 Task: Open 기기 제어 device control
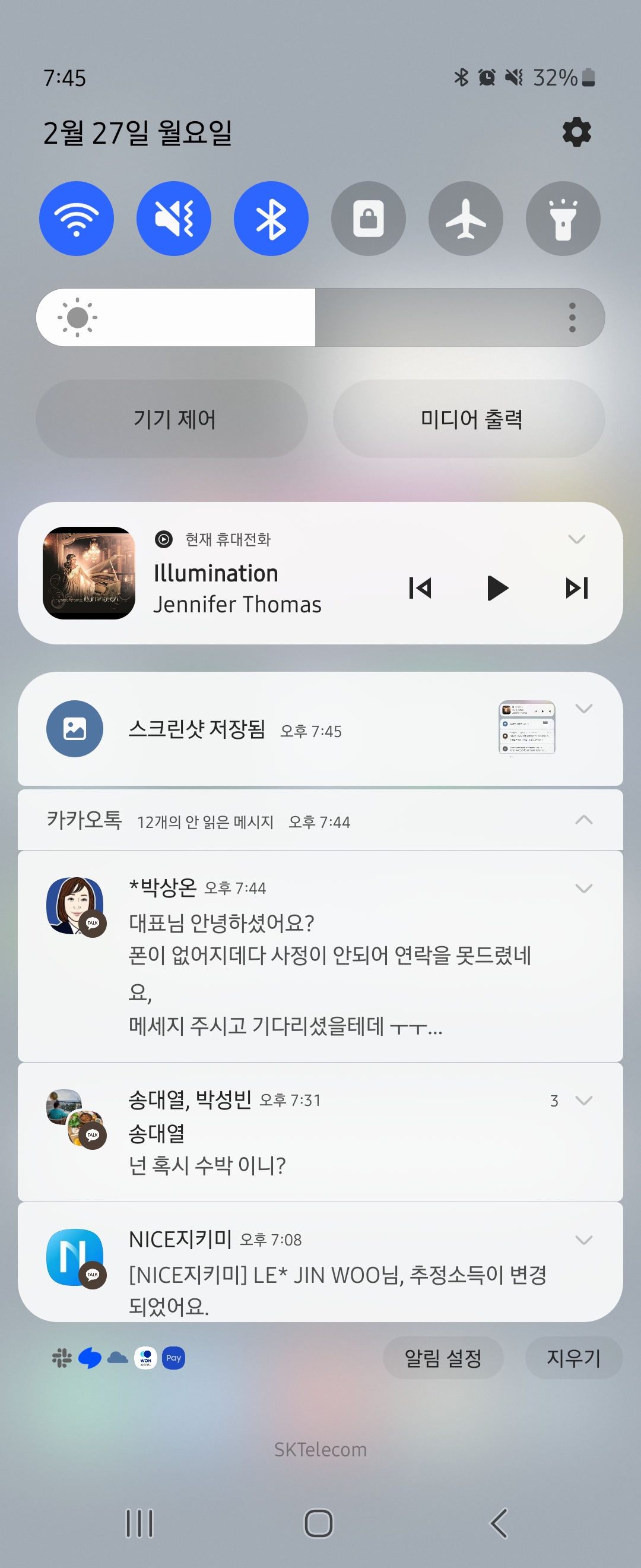(x=172, y=419)
